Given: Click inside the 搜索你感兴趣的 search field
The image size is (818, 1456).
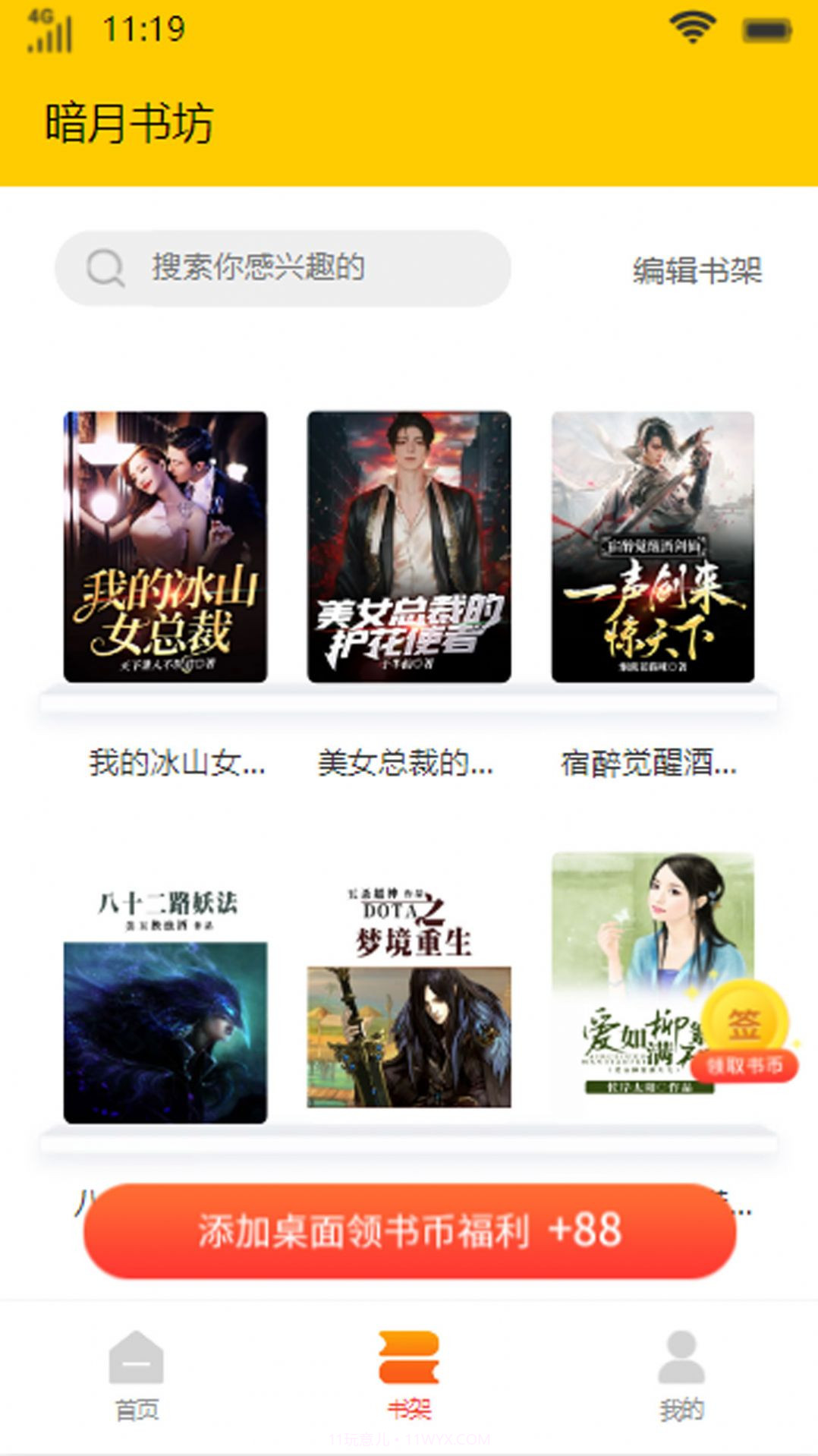Looking at the screenshot, I should click(304, 267).
